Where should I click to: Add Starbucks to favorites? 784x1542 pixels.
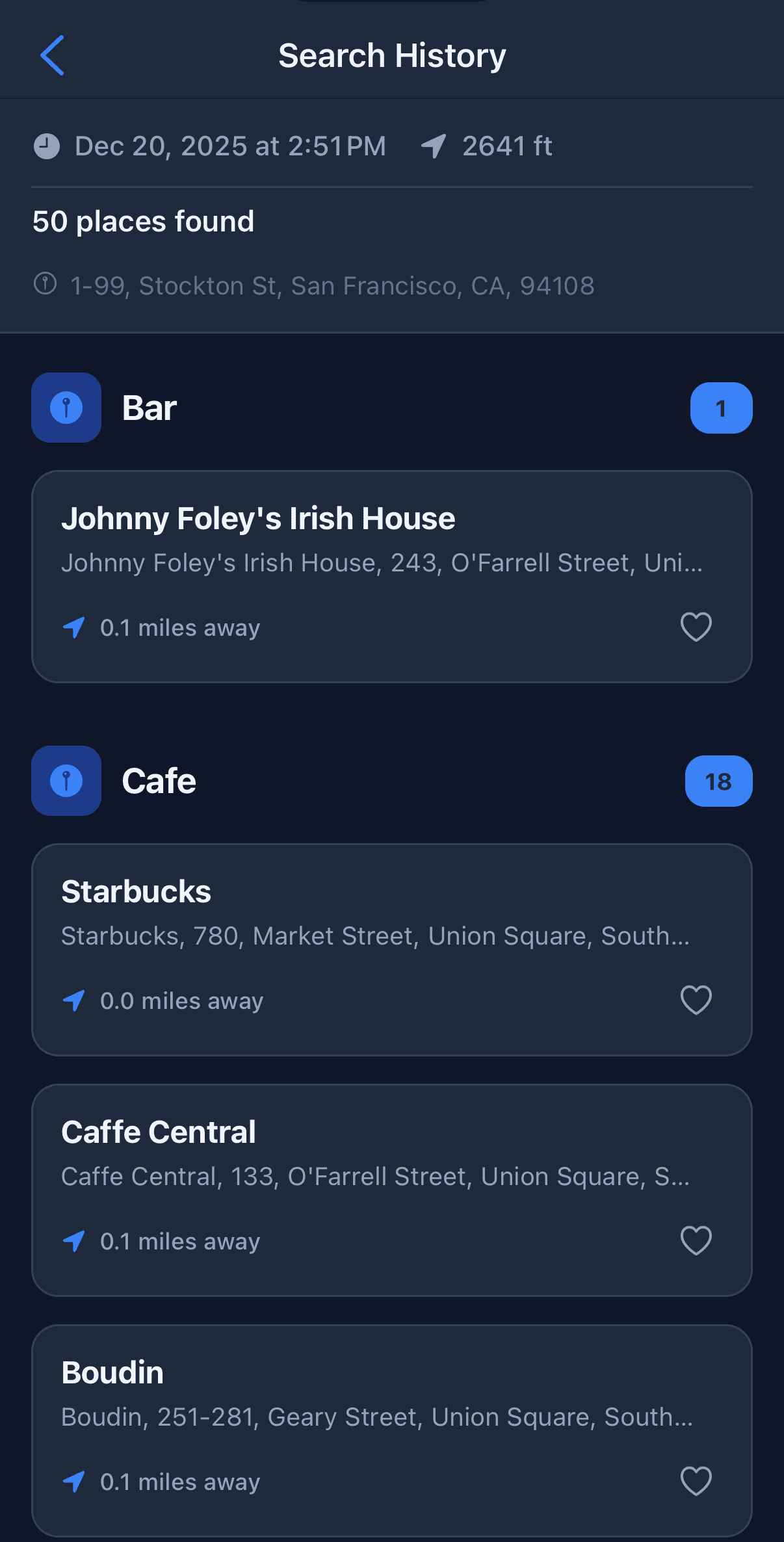pyautogui.click(x=696, y=1000)
